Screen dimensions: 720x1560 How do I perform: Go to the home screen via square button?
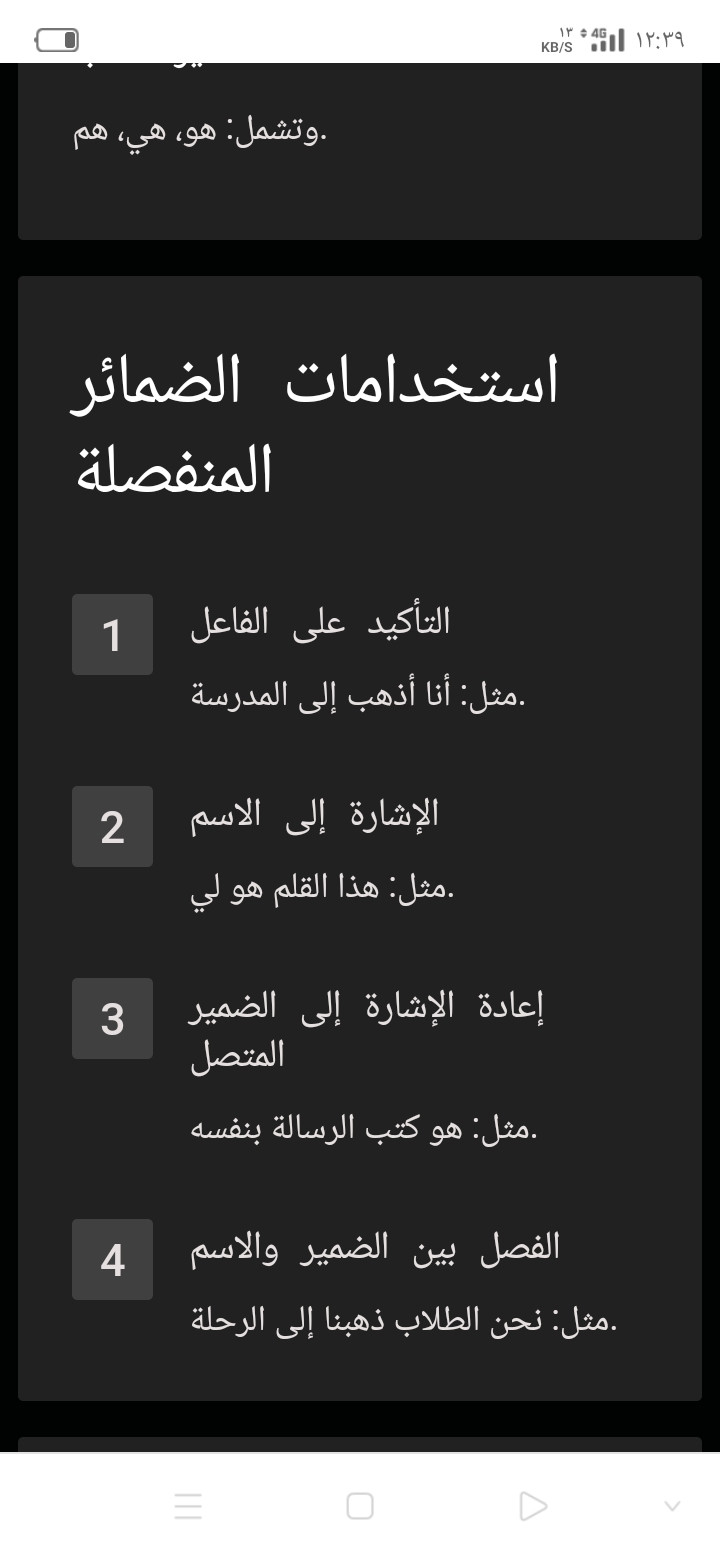click(x=360, y=1506)
